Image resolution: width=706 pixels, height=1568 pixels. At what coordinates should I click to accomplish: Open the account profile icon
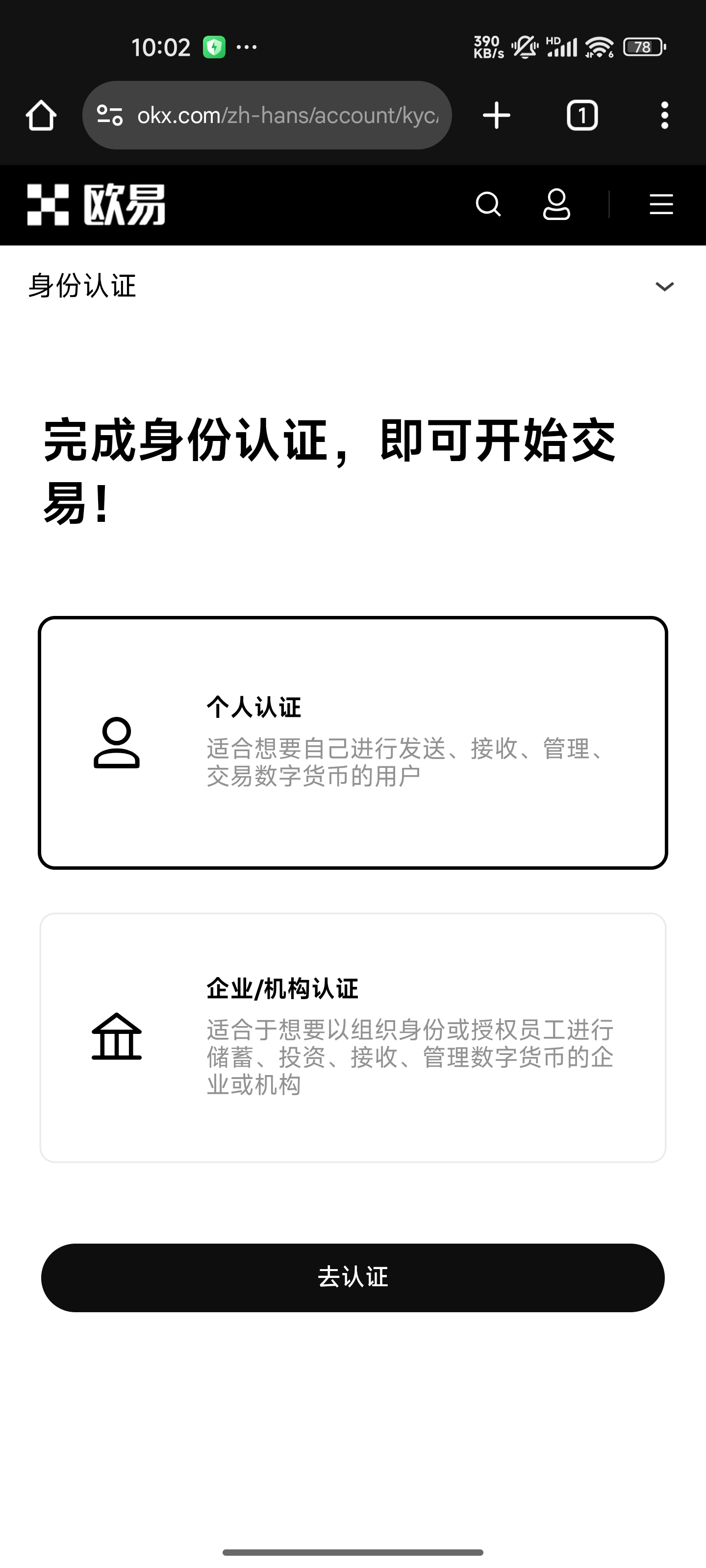(x=556, y=204)
